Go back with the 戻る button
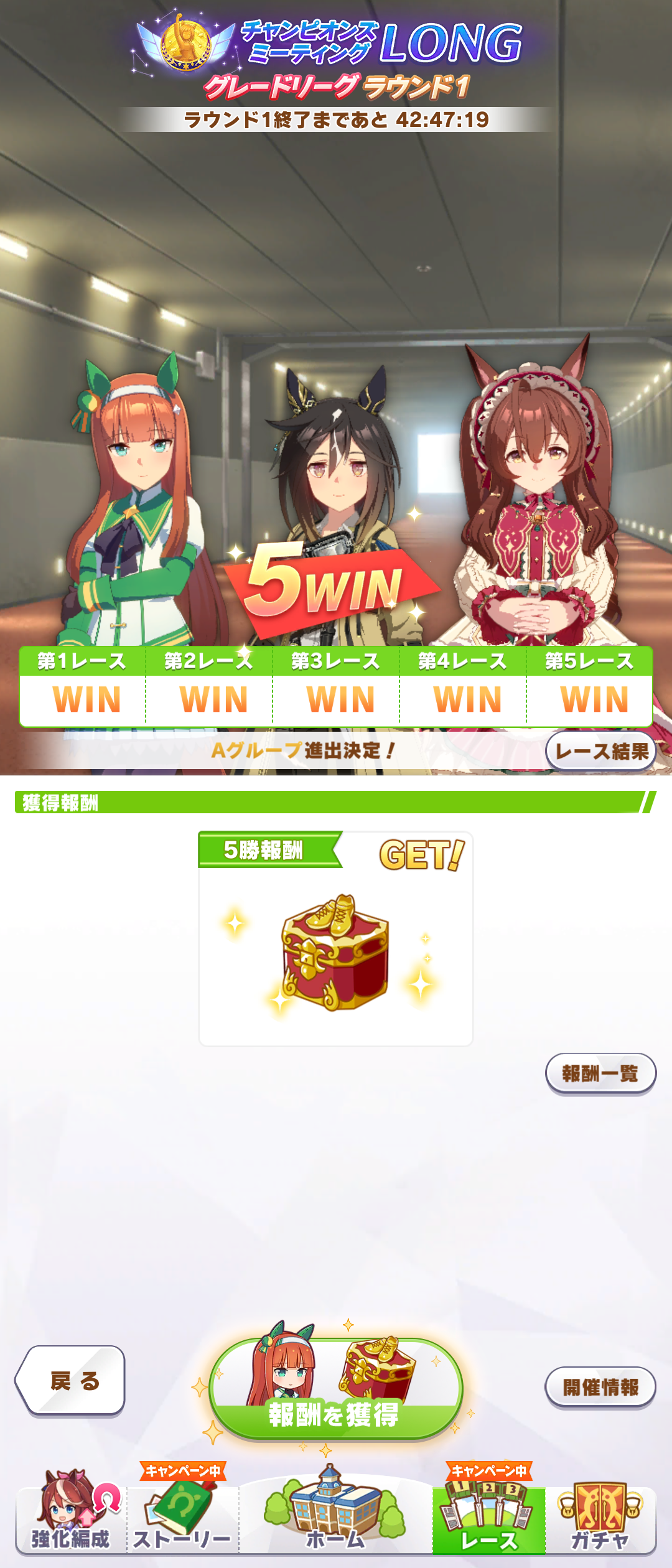This screenshot has width=672, height=1568. coord(72,1381)
